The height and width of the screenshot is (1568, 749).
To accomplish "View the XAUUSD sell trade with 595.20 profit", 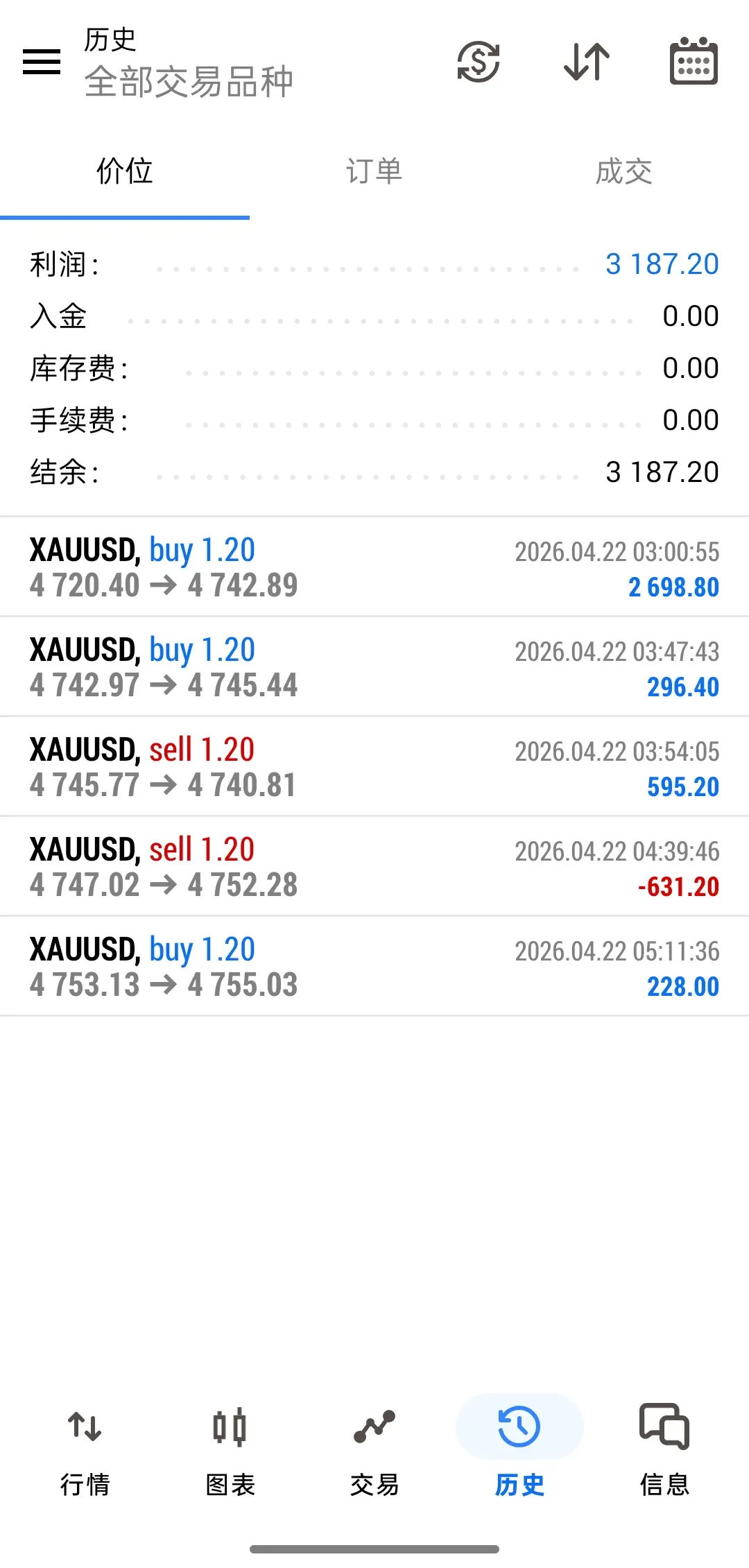I will pos(374,767).
